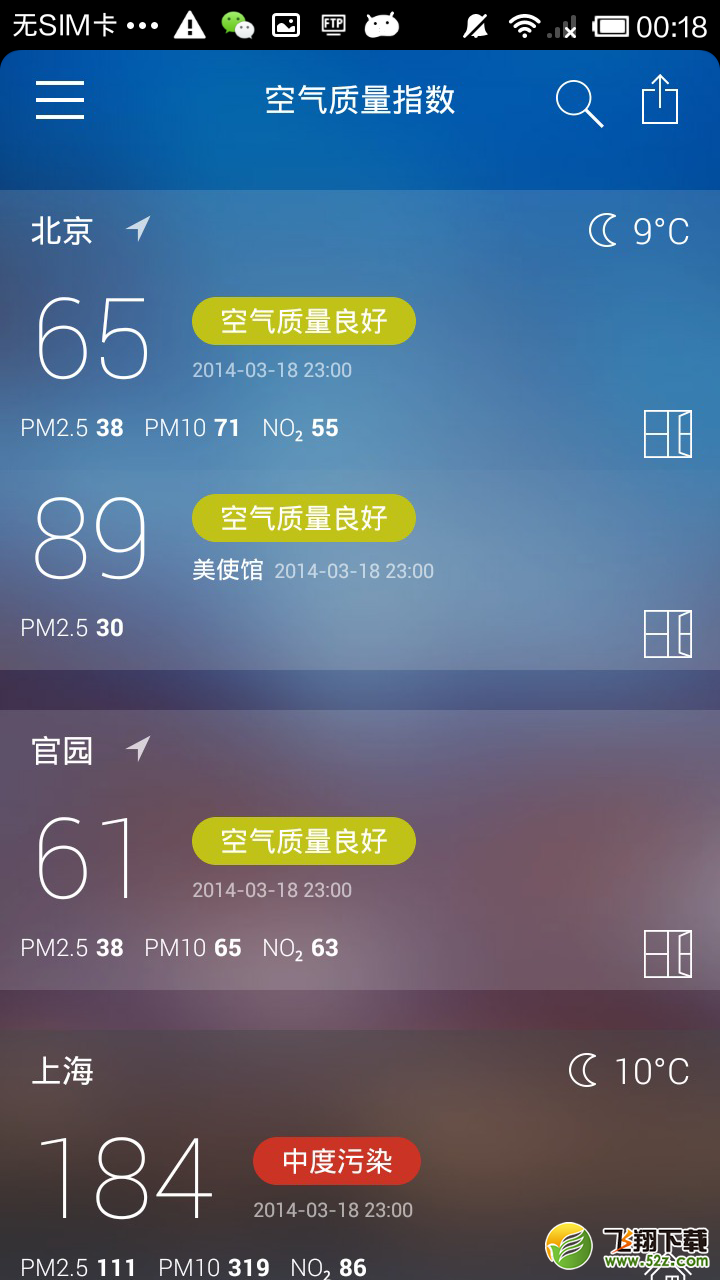
Task: Open the hamburger drawer menu
Action: pyautogui.click(x=60, y=100)
